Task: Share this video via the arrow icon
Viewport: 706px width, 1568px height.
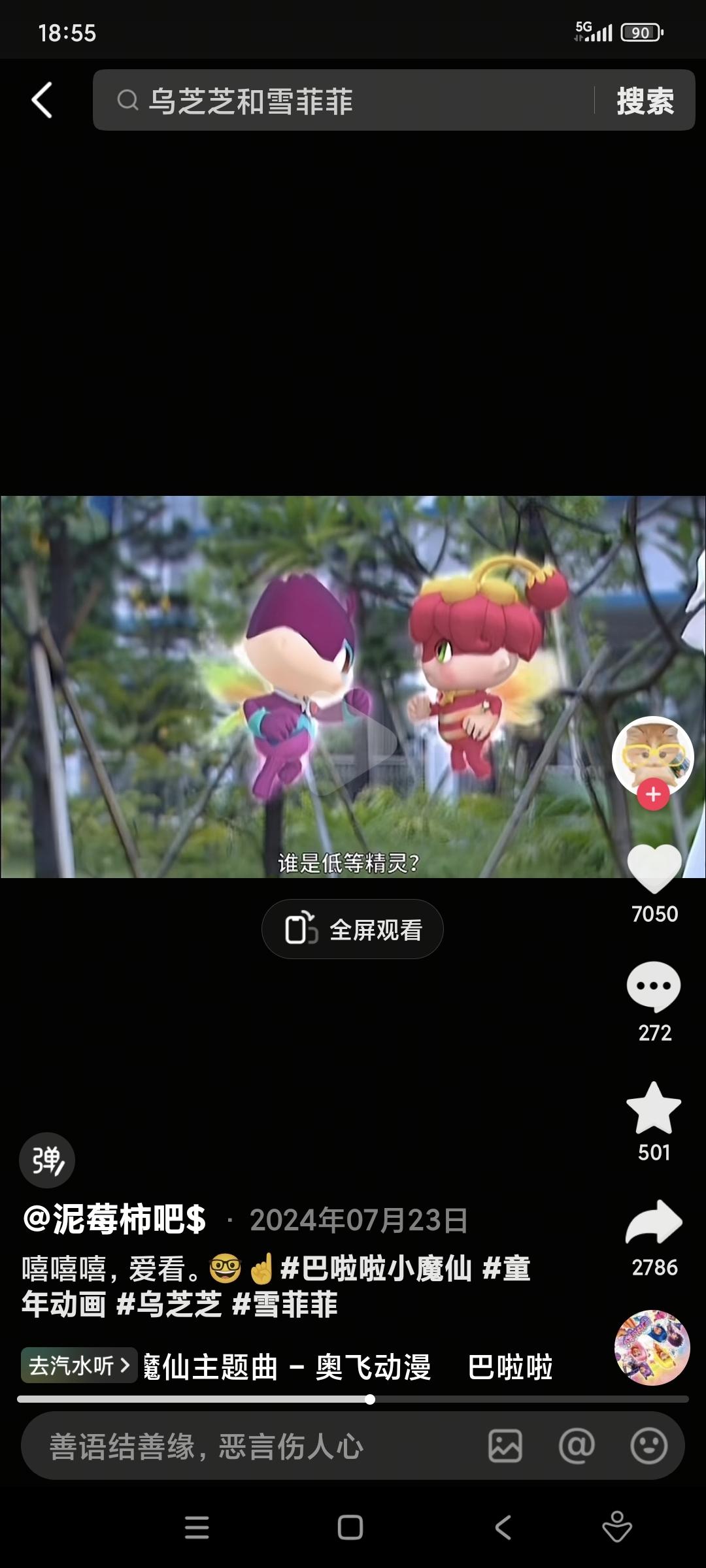Action: [x=654, y=1223]
